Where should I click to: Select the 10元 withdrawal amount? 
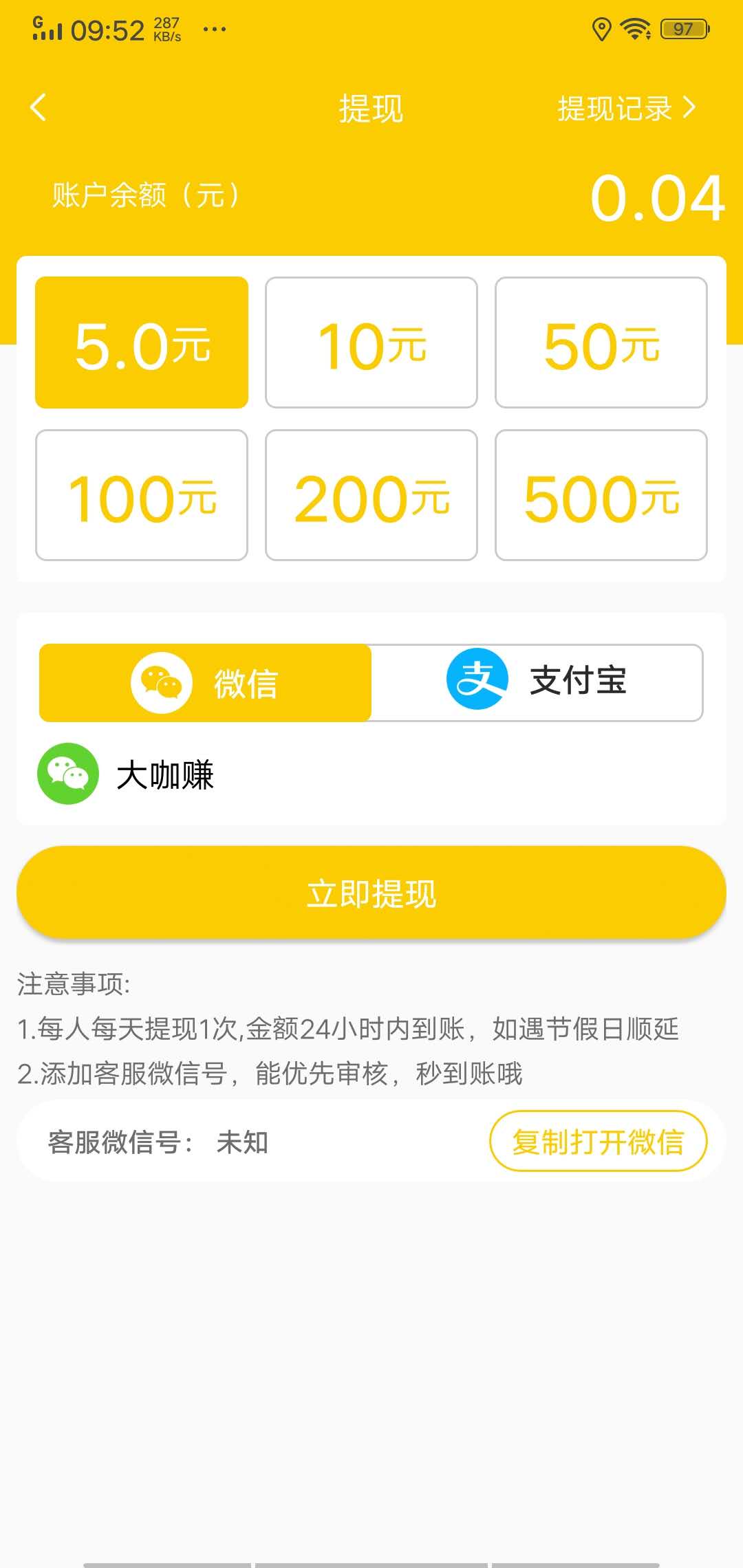point(371,340)
